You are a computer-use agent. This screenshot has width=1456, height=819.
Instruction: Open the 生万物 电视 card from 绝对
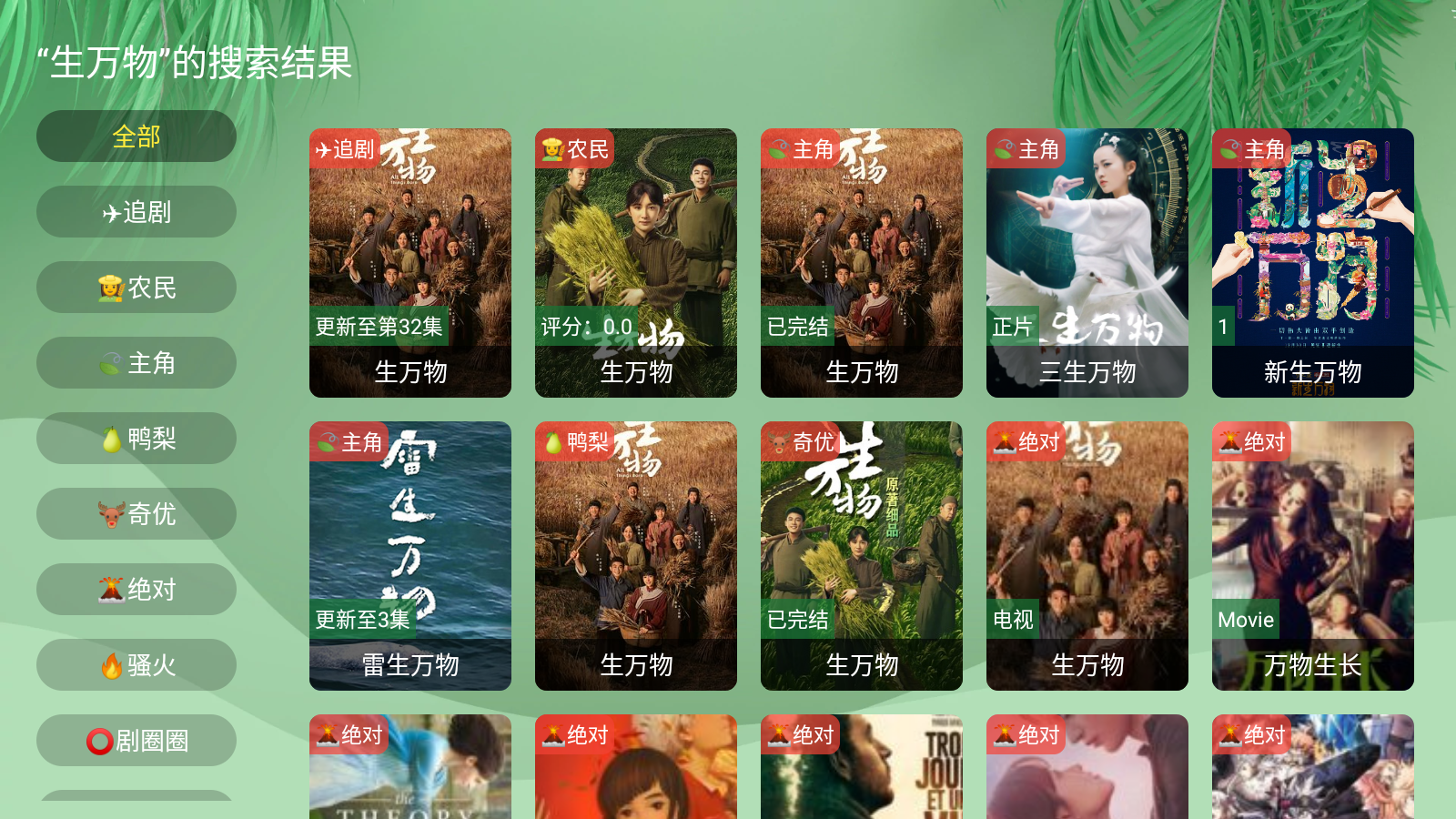point(1087,556)
